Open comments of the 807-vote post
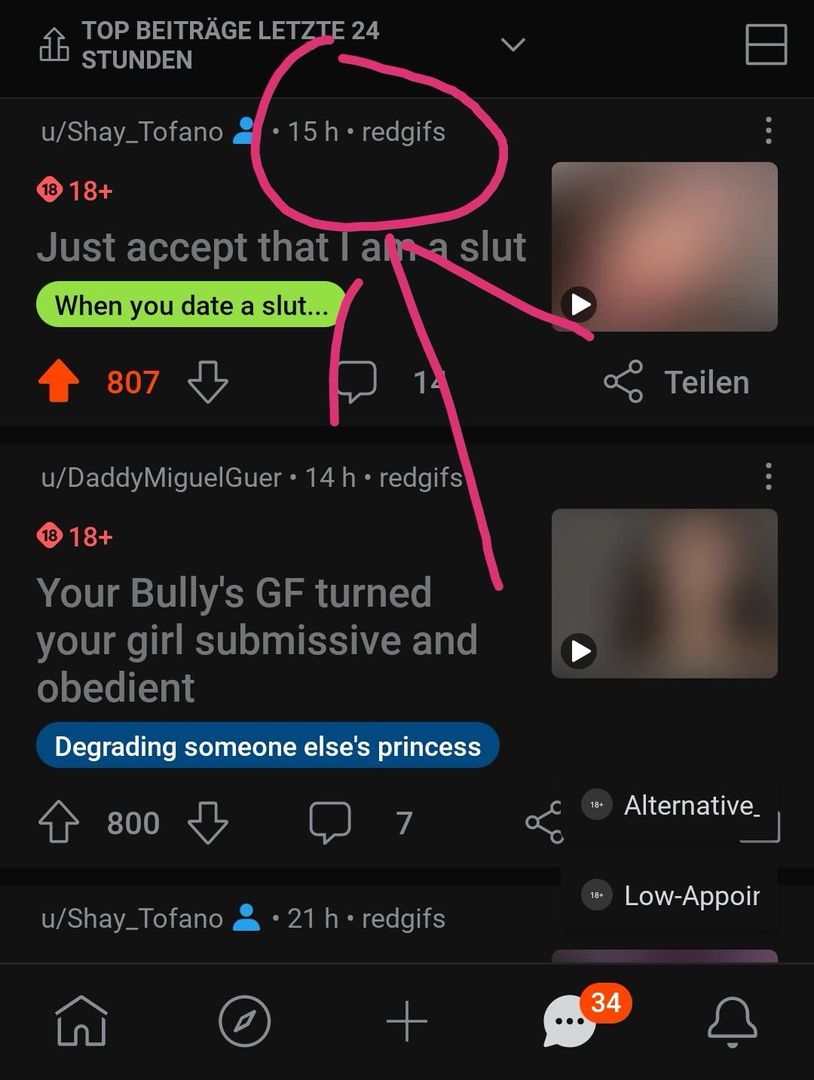This screenshot has width=814, height=1080. coord(357,382)
